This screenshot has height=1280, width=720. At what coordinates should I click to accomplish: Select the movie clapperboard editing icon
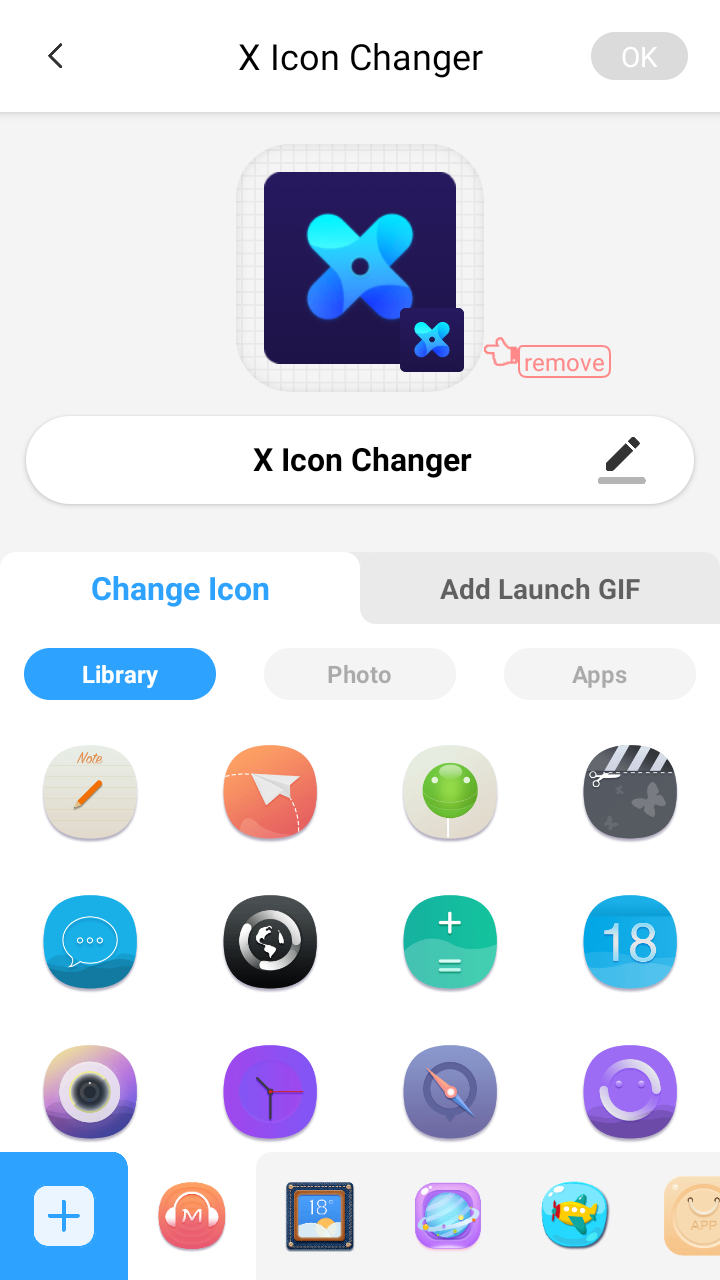pyautogui.click(x=630, y=792)
